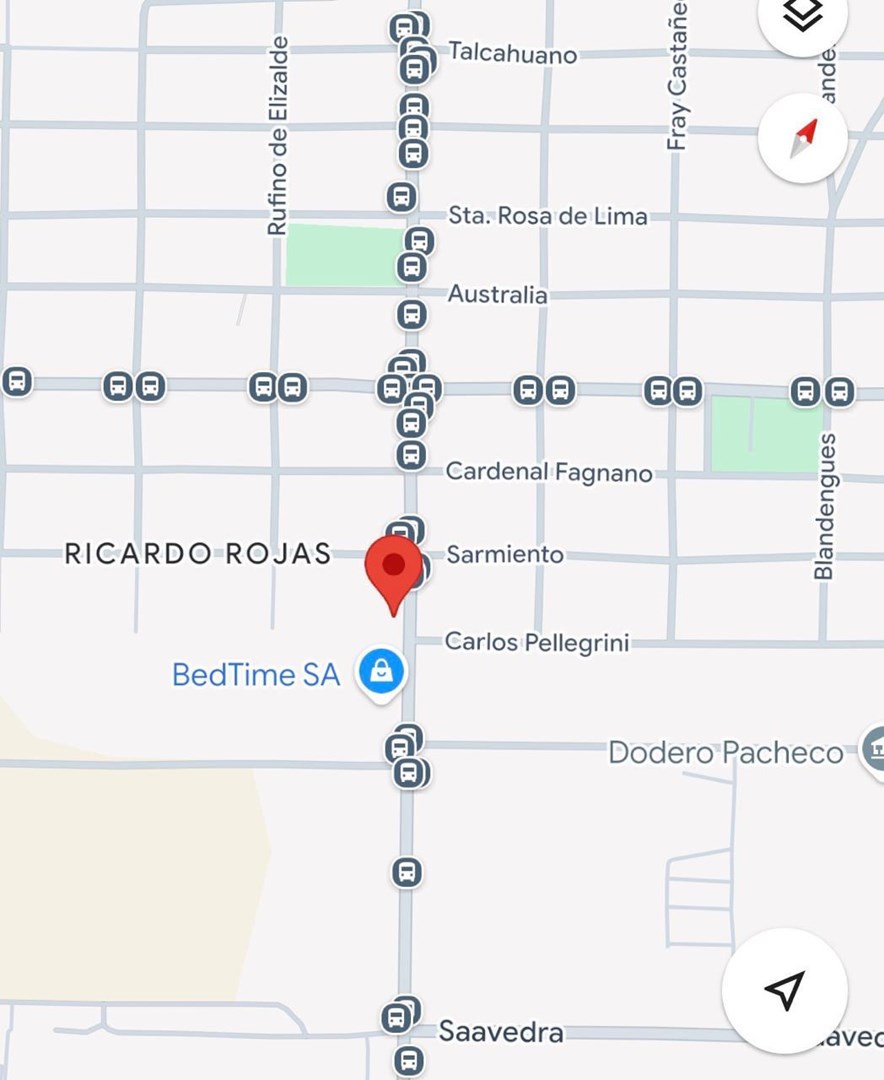Image resolution: width=884 pixels, height=1080 pixels.
Task: Tap the compass to reset orientation
Action: [x=803, y=138]
